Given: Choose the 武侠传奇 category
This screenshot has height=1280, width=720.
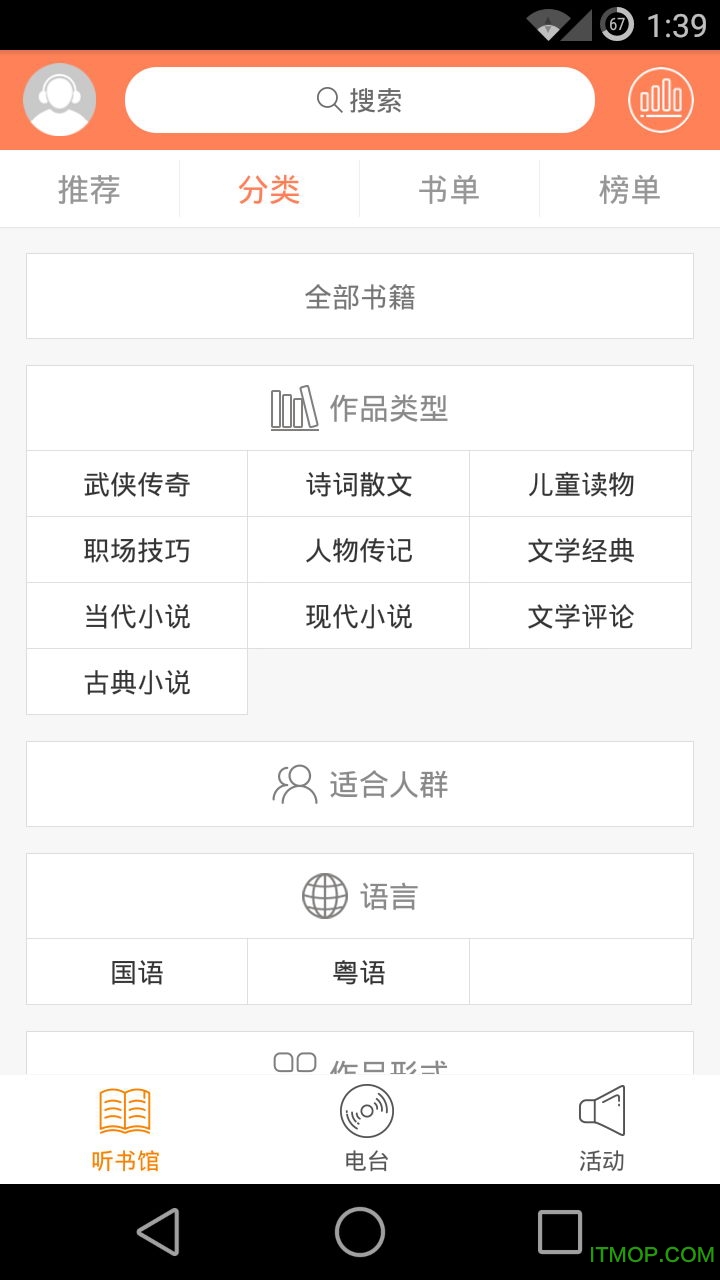Looking at the screenshot, I should [137, 483].
